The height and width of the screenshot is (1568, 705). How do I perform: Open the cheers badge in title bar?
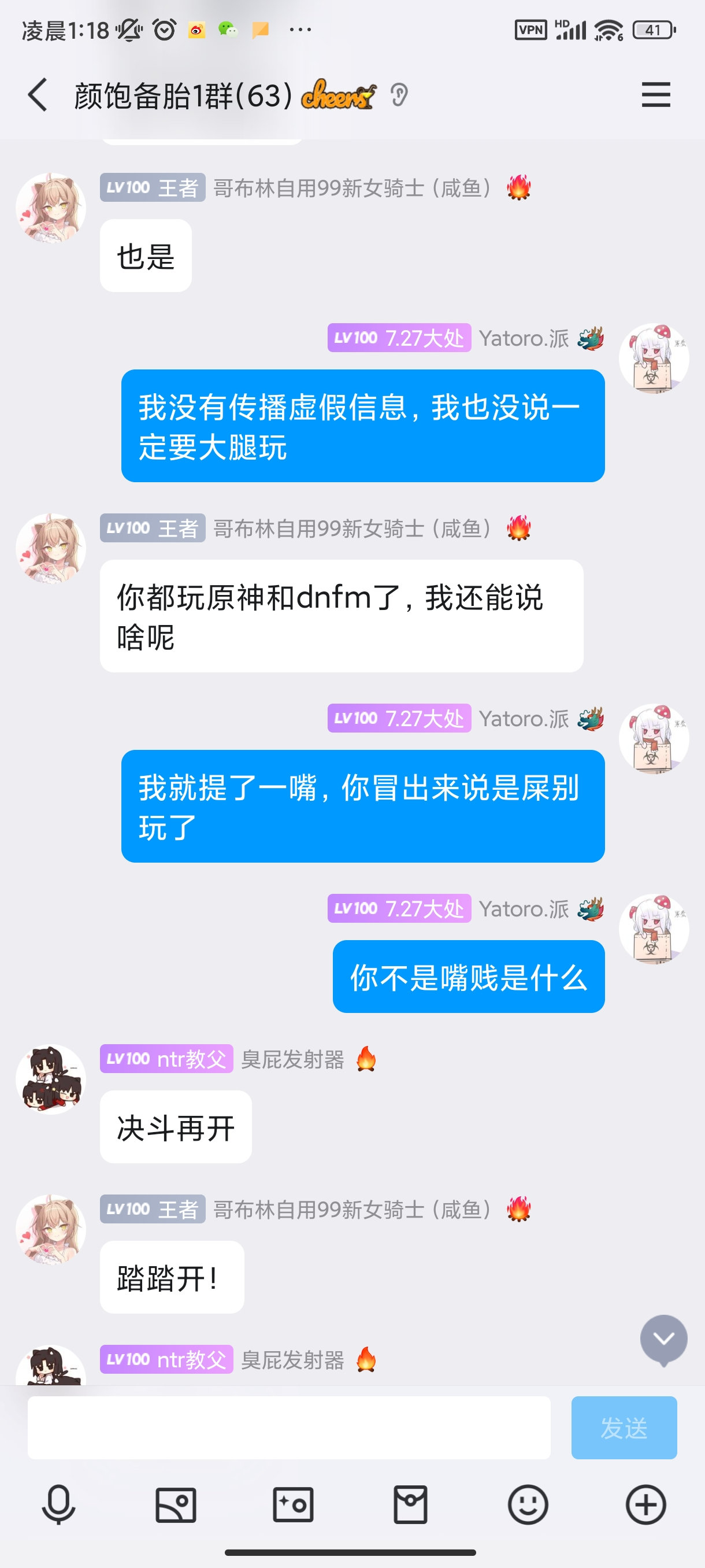(338, 95)
